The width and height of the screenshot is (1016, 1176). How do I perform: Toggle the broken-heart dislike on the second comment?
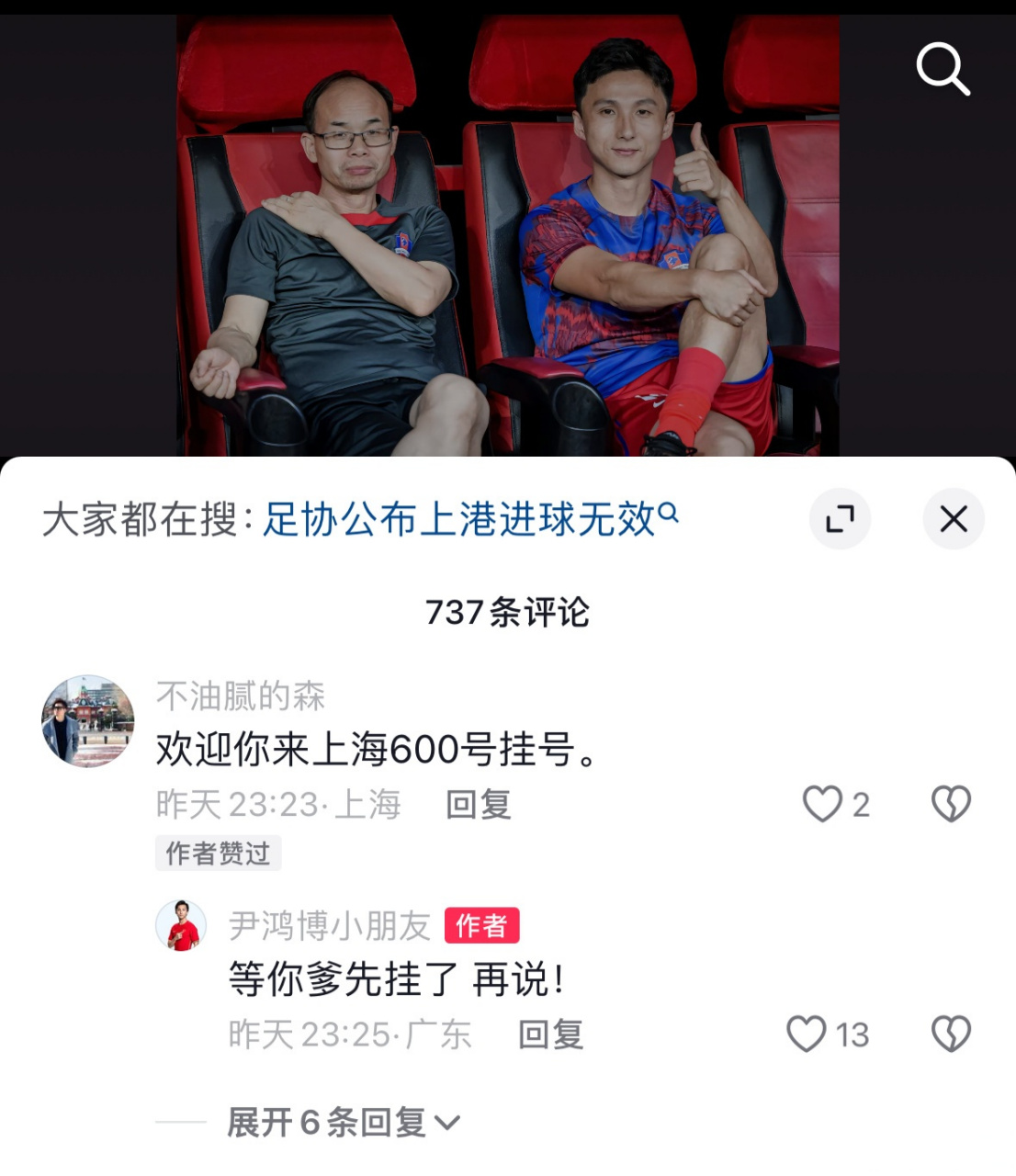click(952, 1035)
